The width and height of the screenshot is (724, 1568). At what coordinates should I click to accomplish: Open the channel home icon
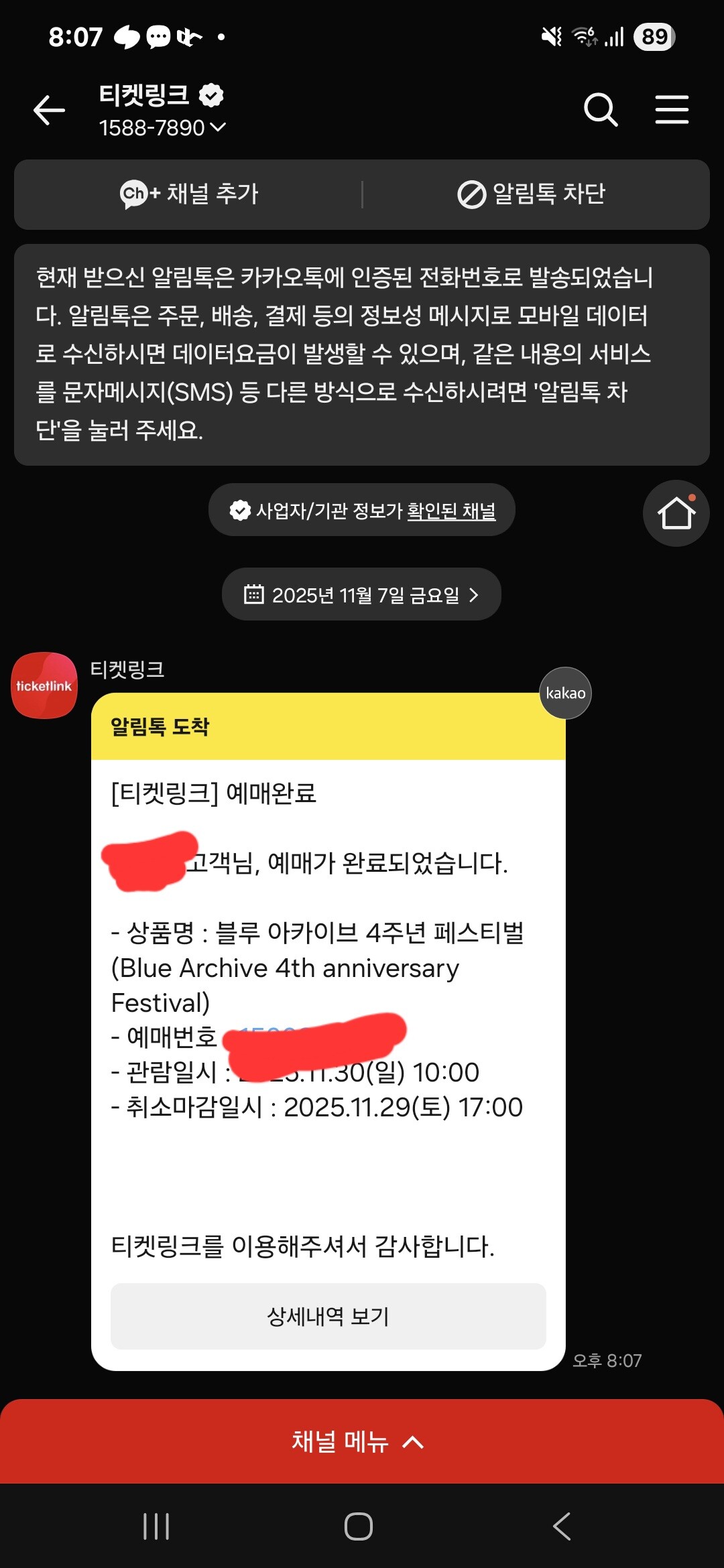(x=676, y=513)
